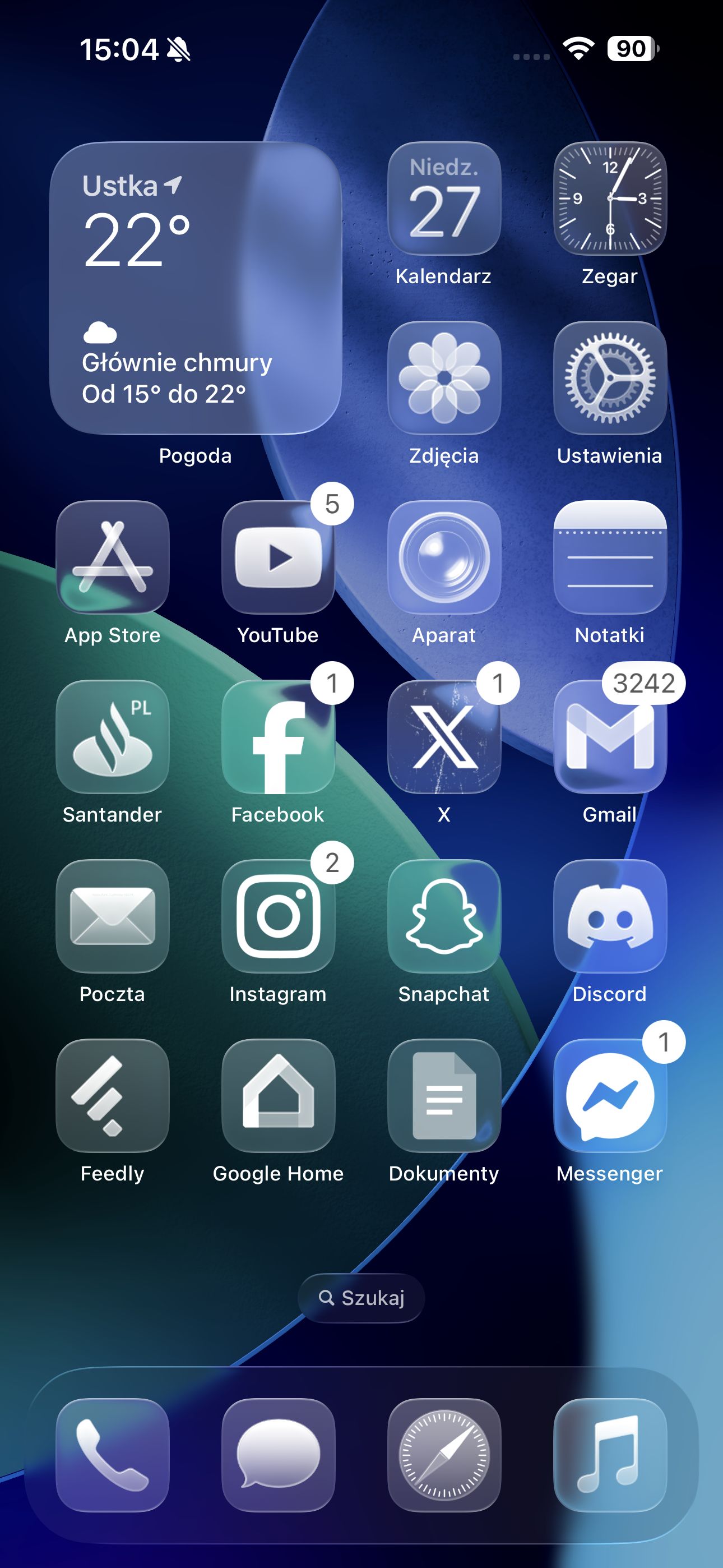Open Snapchat

(x=444, y=916)
